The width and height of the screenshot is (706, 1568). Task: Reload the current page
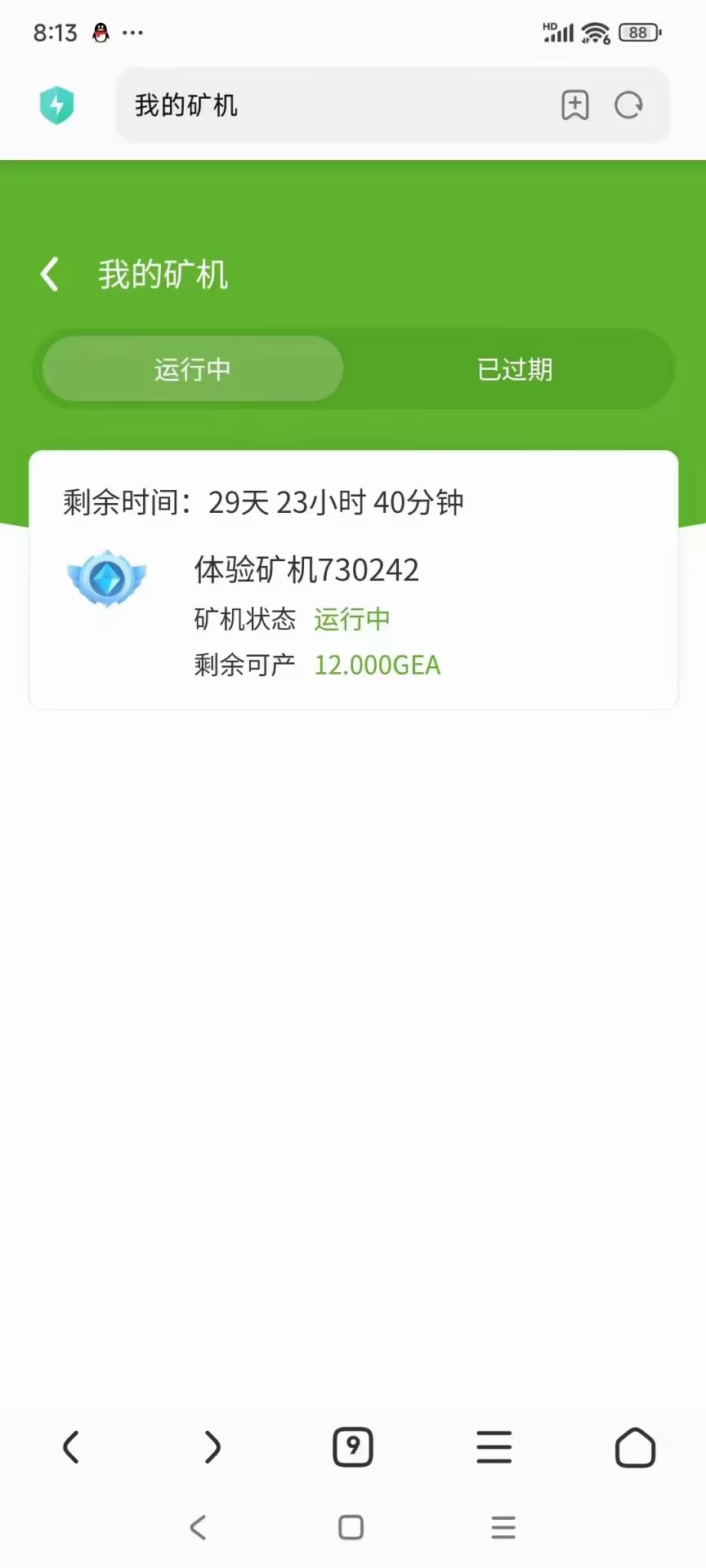click(x=628, y=105)
